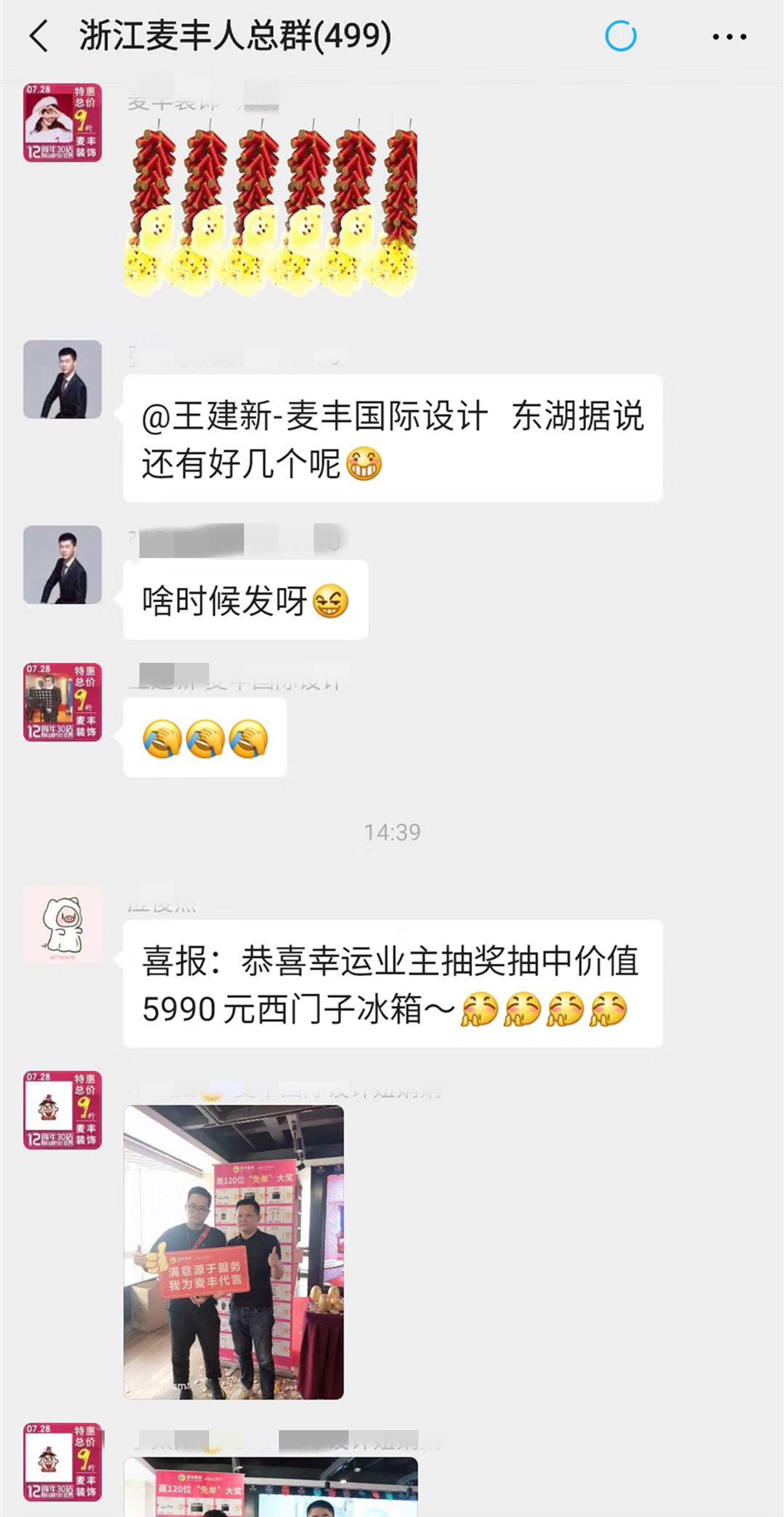
Task: Open pig avatar profile of 喜报 sender
Action: pos(62,925)
